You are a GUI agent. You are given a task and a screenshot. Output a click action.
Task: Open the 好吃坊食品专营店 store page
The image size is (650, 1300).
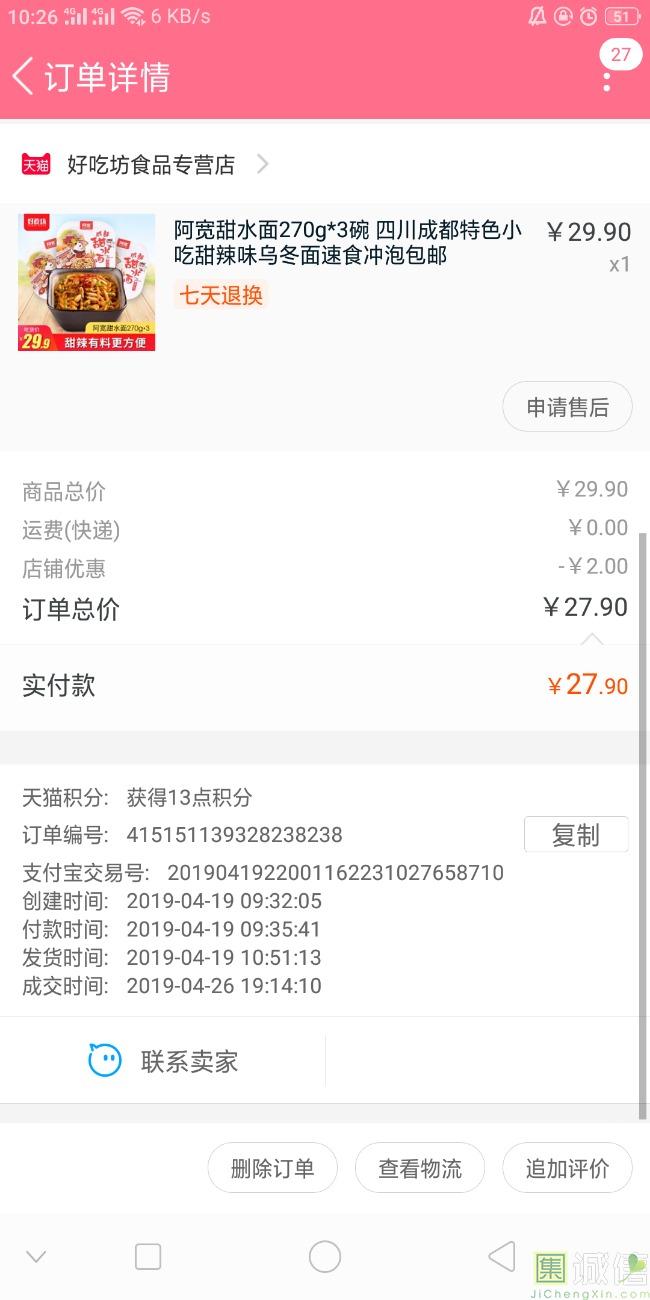click(x=151, y=164)
